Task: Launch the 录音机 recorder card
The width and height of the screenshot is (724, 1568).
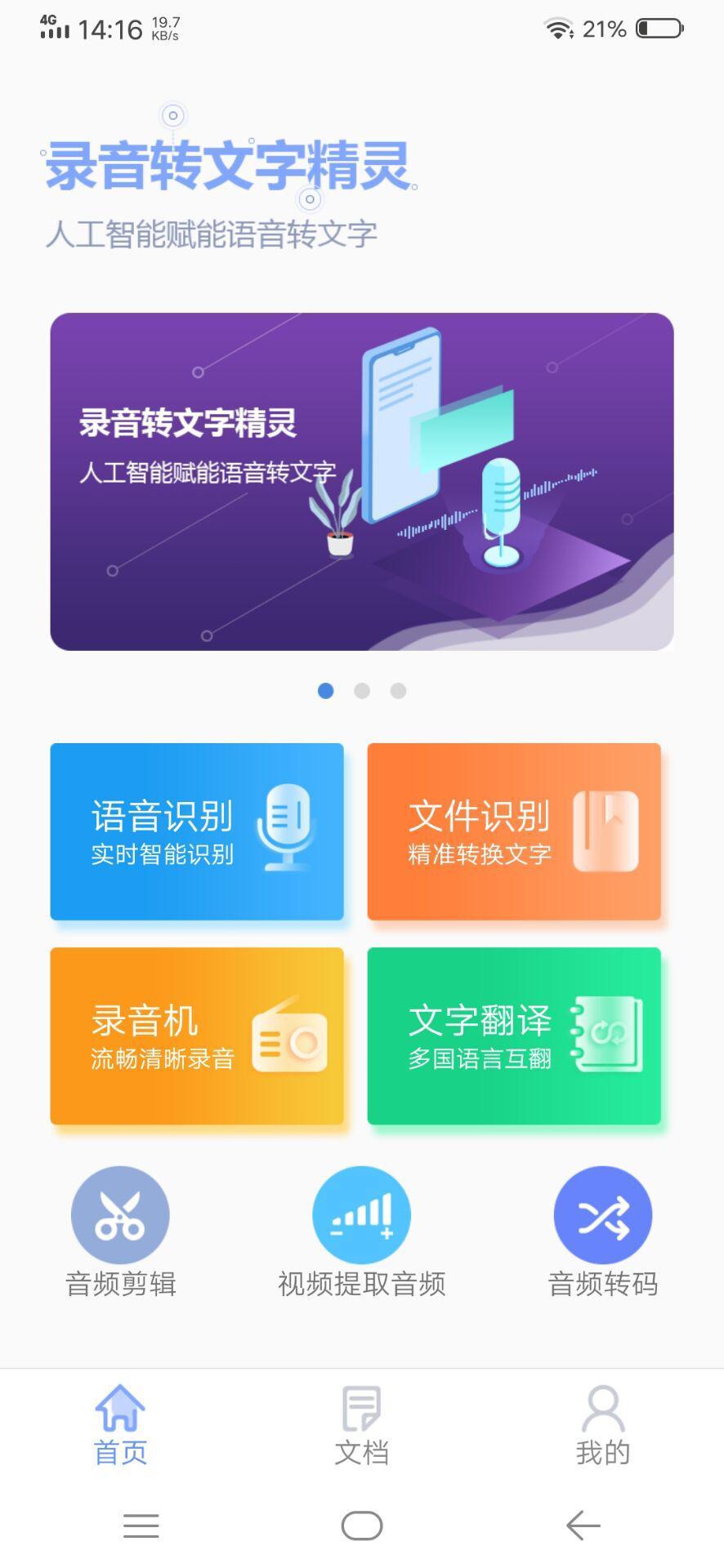Action: pyautogui.click(x=197, y=1036)
